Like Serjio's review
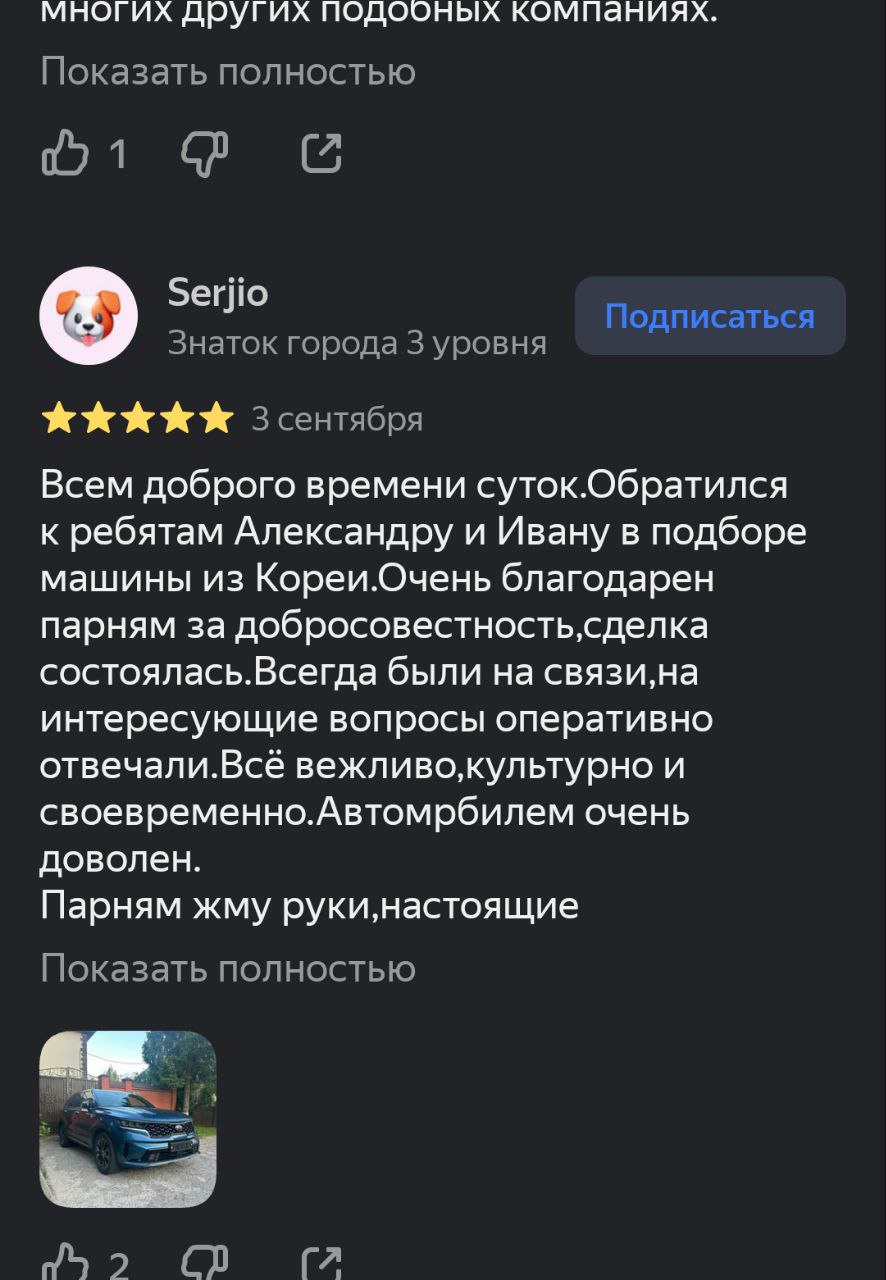Viewport: 886px width, 1280px height. tap(66, 1264)
